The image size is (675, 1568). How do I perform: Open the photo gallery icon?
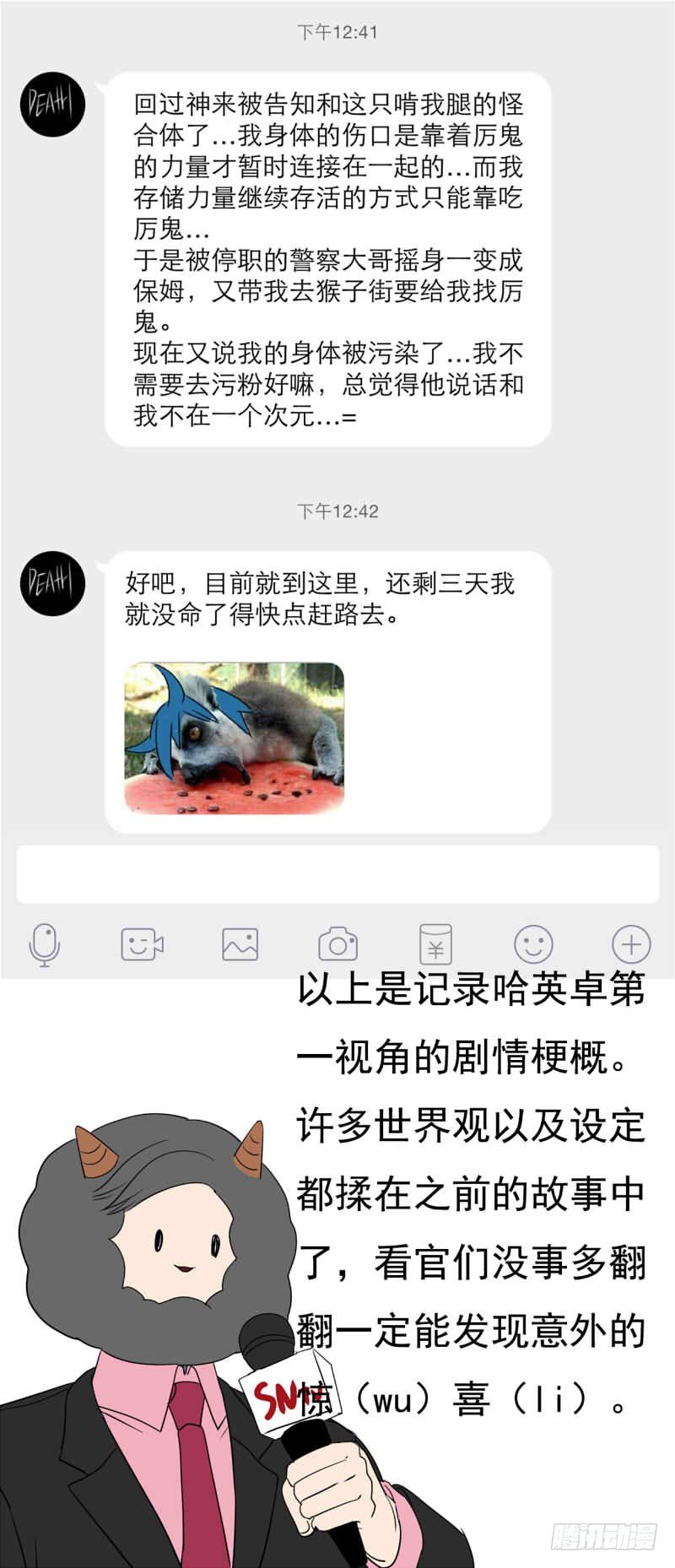(x=242, y=945)
